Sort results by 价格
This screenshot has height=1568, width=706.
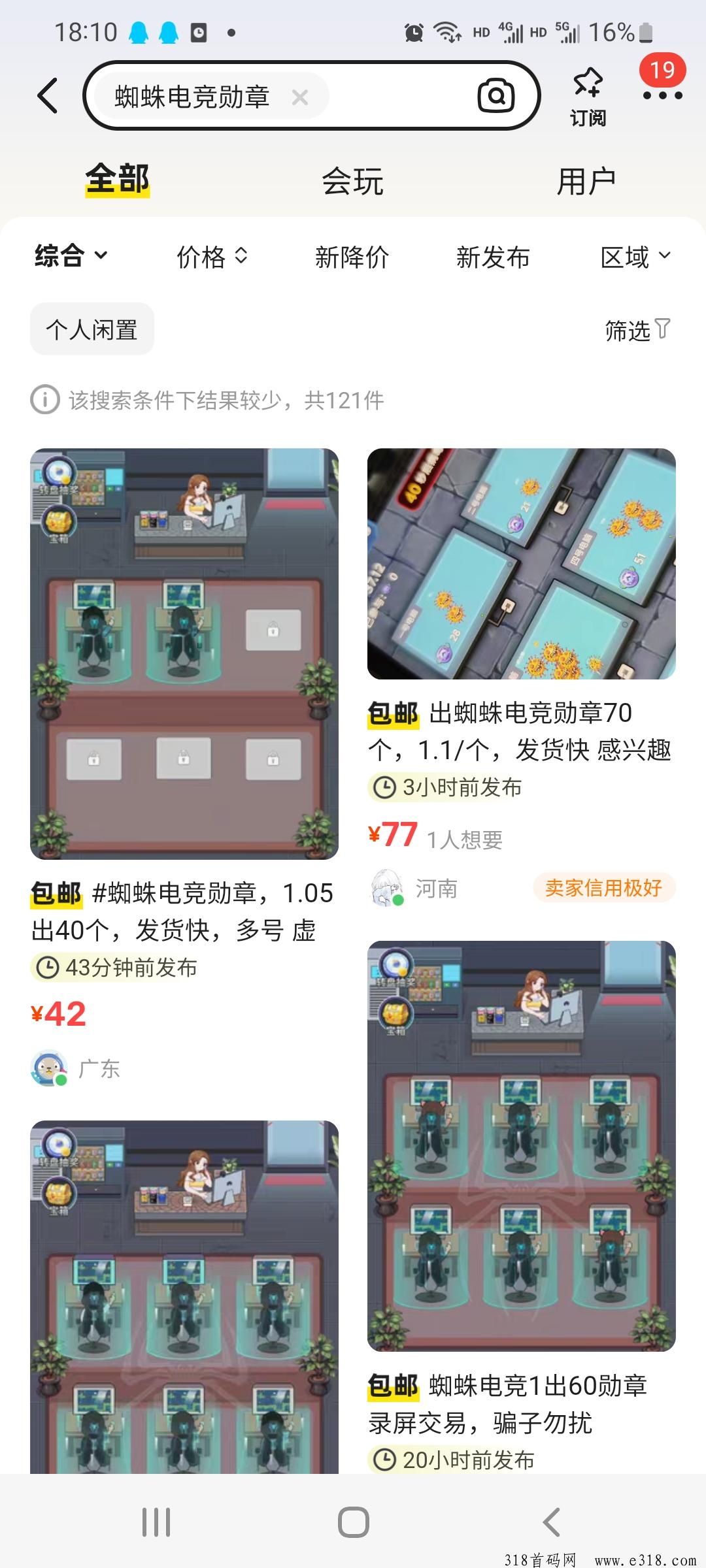pyautogui.click(x=212, y=257)
